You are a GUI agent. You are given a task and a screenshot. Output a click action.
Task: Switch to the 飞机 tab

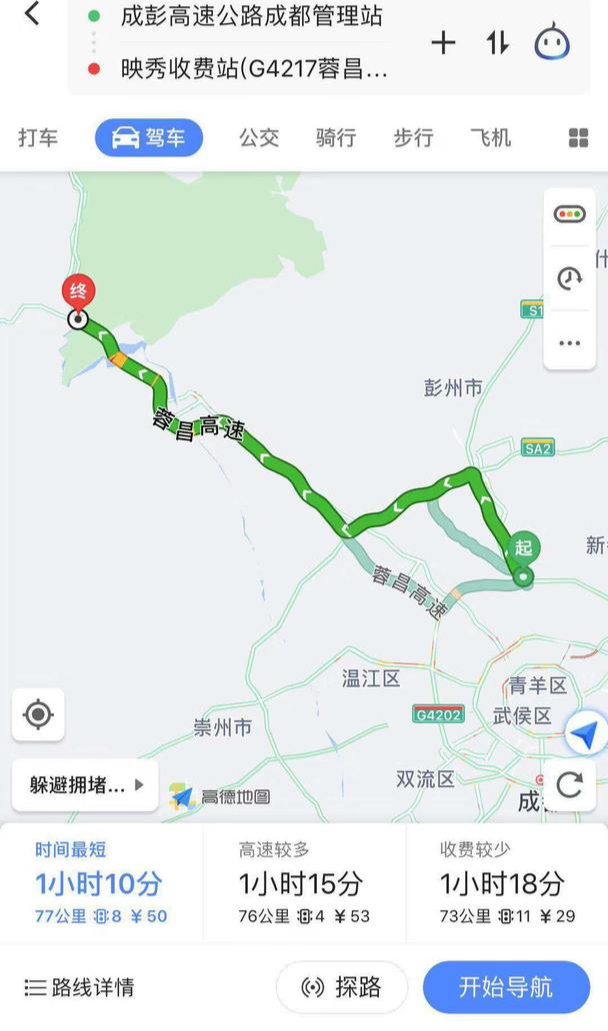pyautogui.click(x=490, y=138)
